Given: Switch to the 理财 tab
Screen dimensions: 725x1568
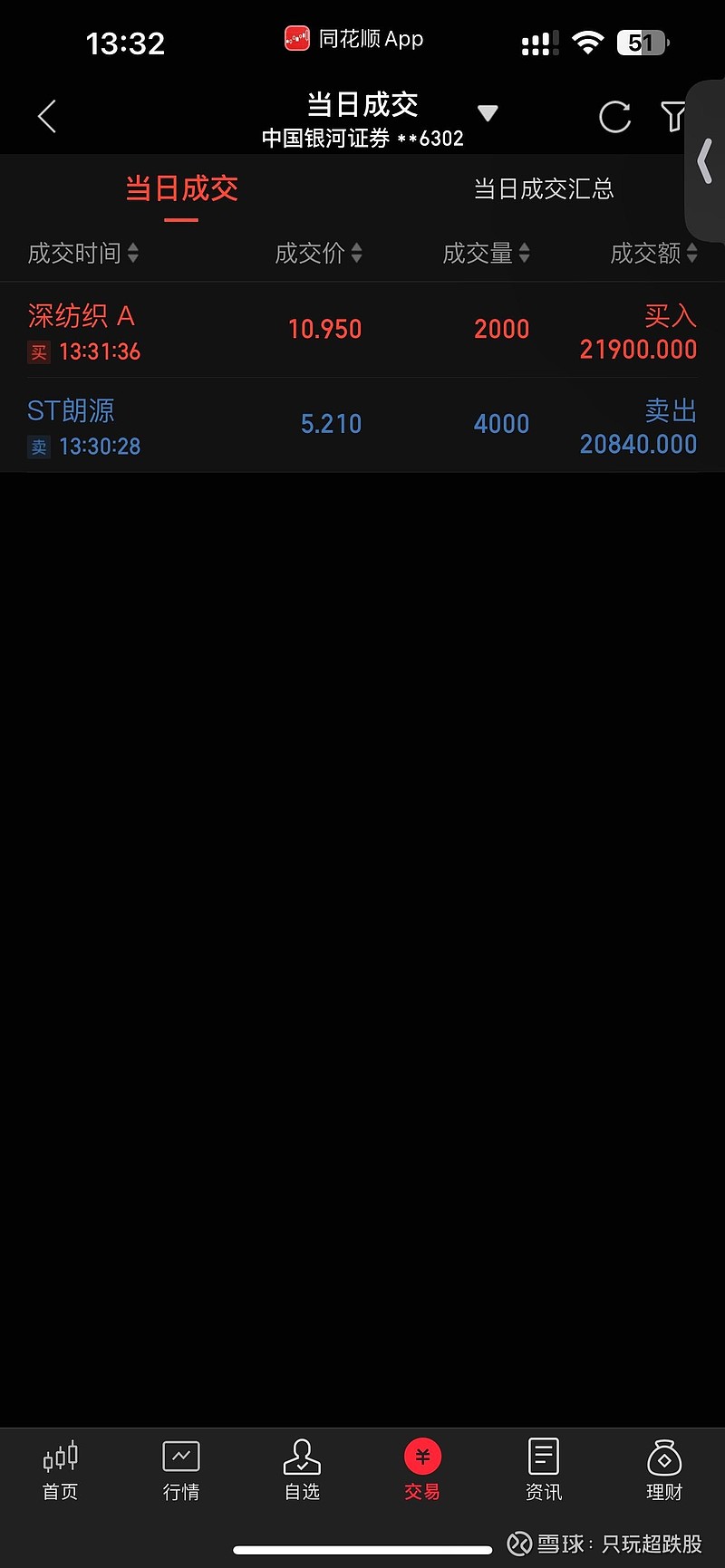Looking at the screenshot, I should pos(664,1471).
